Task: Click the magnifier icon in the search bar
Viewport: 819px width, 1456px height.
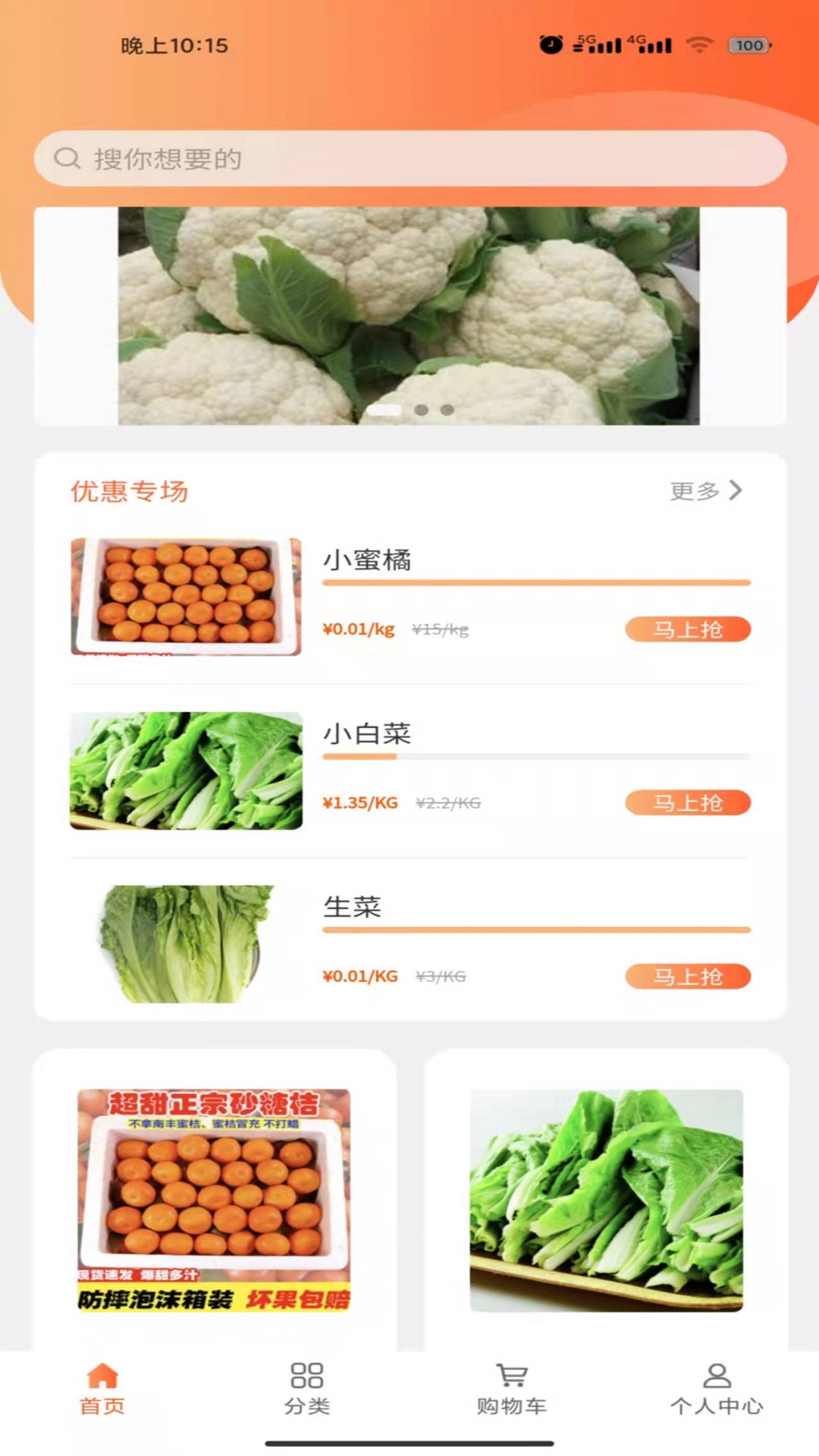Action: click(68, 159)
